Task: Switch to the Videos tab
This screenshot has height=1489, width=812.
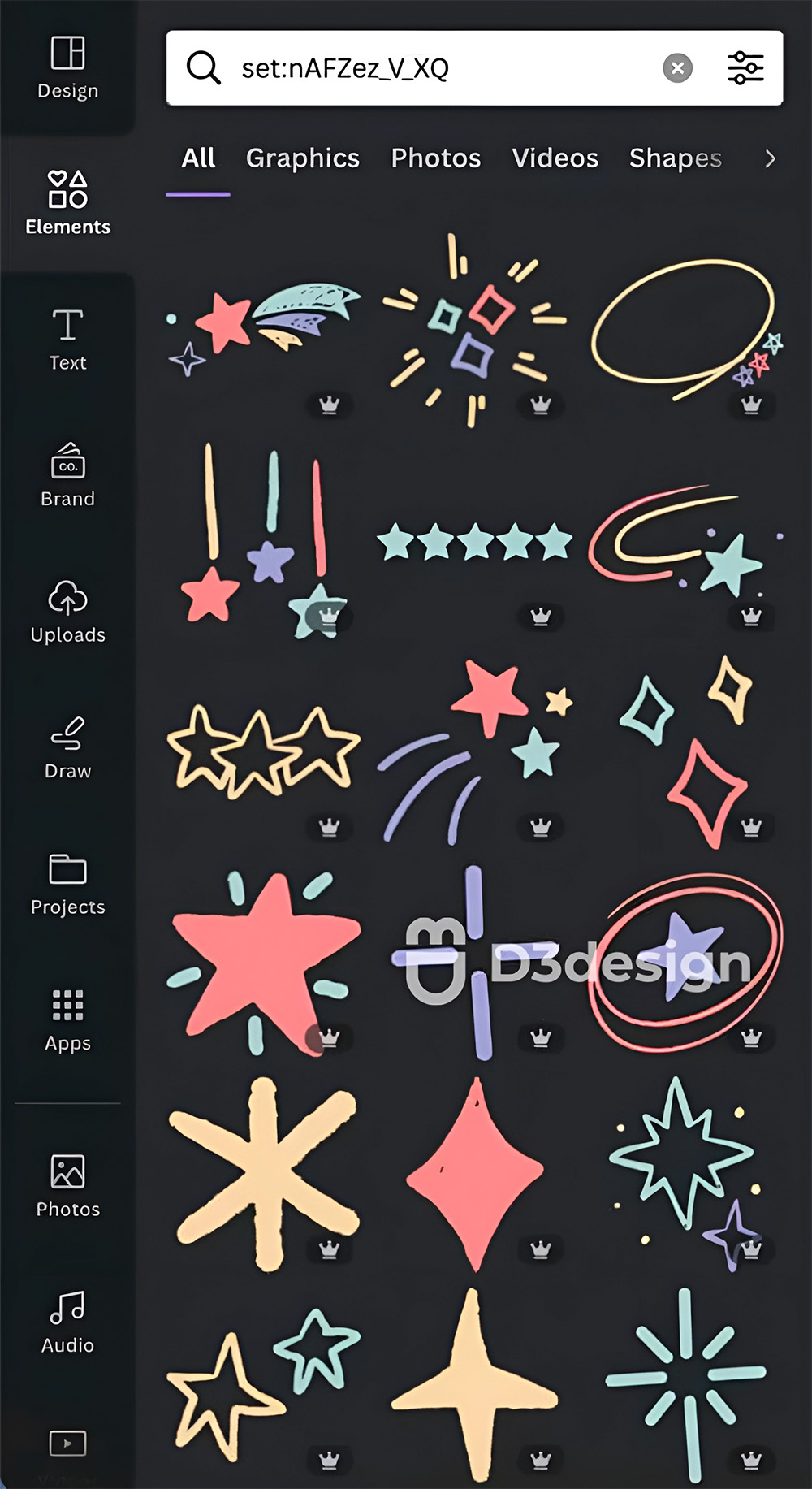Action: 555,158
